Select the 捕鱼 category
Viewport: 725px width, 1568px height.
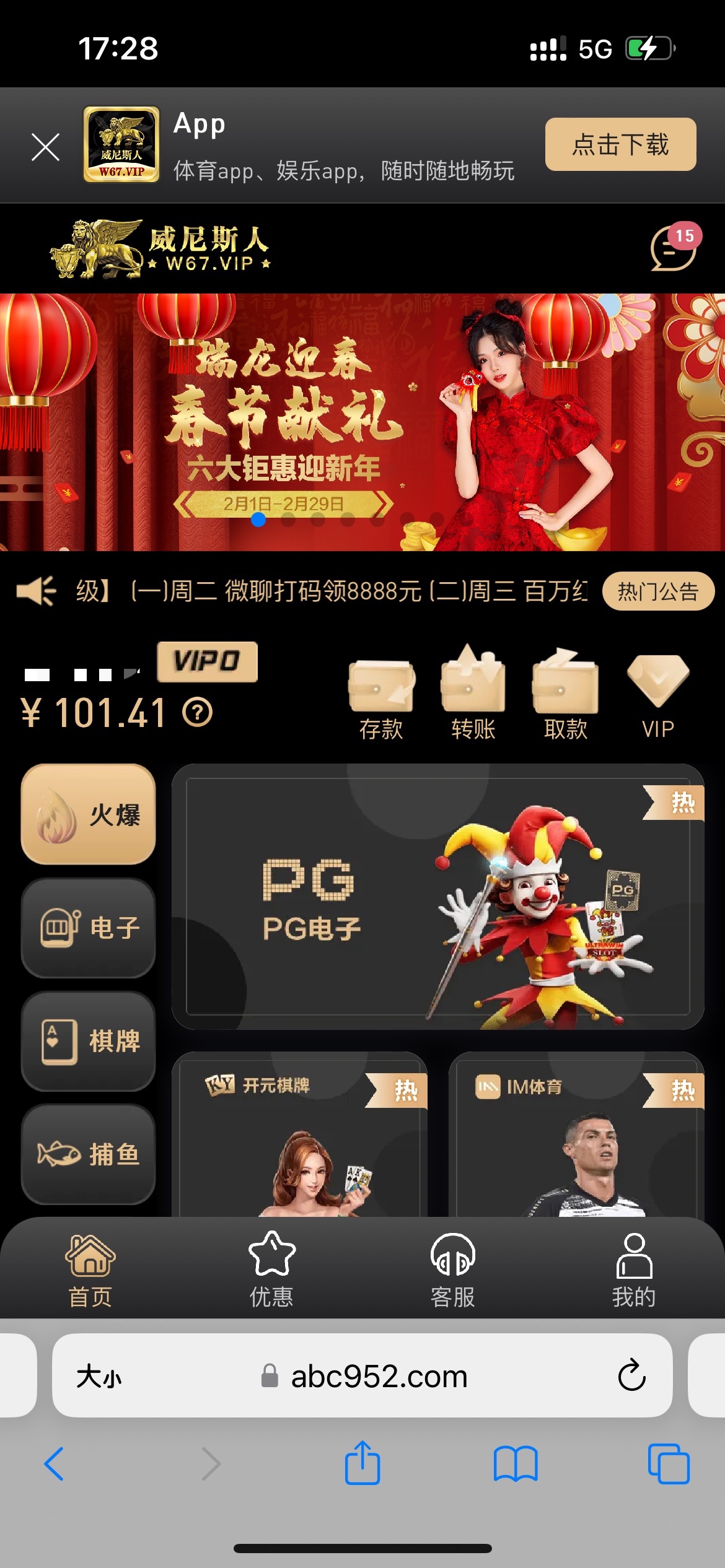[89, 1154]
